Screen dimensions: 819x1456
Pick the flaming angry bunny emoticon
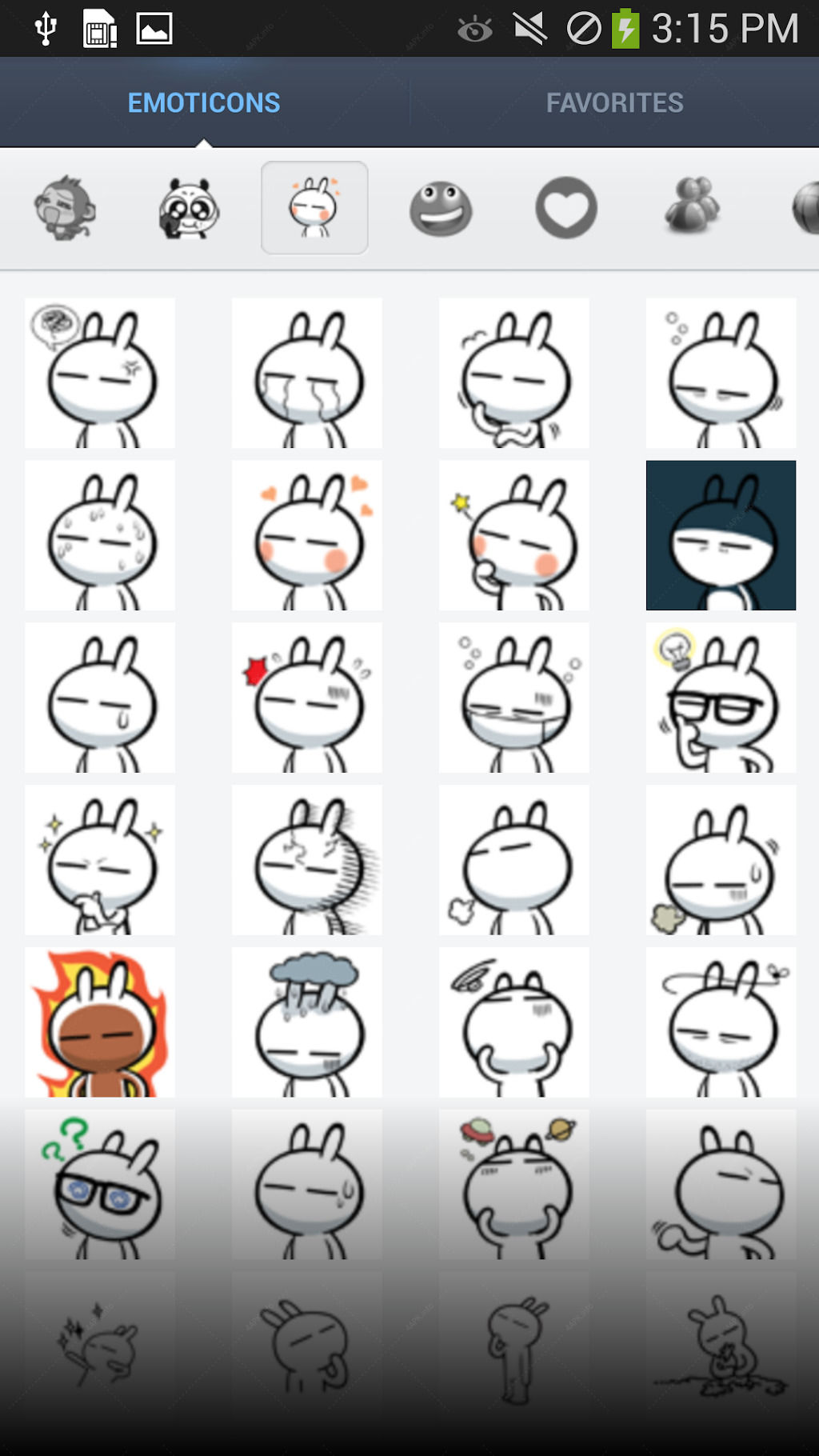pos(100,1022)
